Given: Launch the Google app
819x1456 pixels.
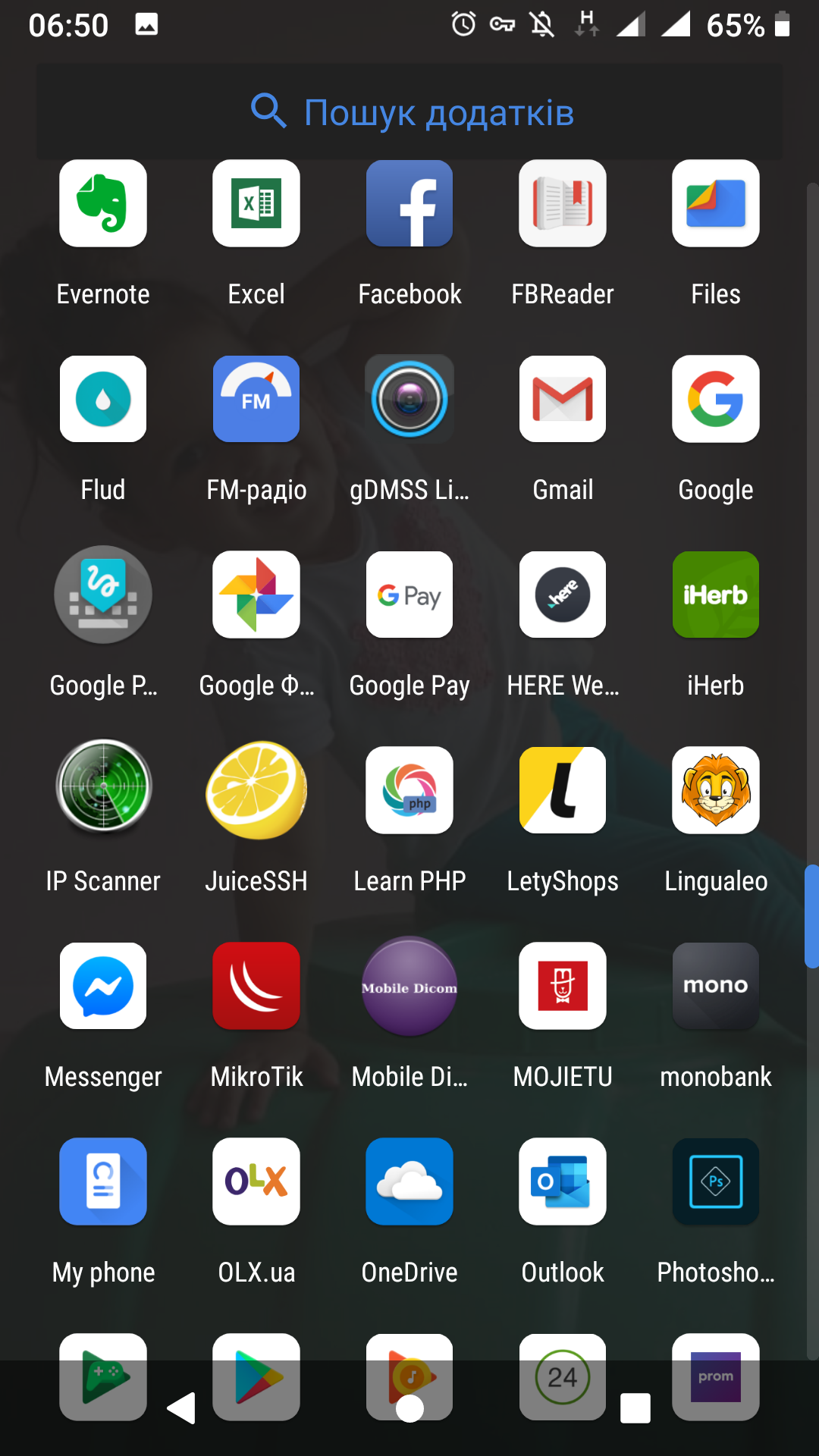Looking at the screenshot, I should pyautogui.click(x=716, y=399).
